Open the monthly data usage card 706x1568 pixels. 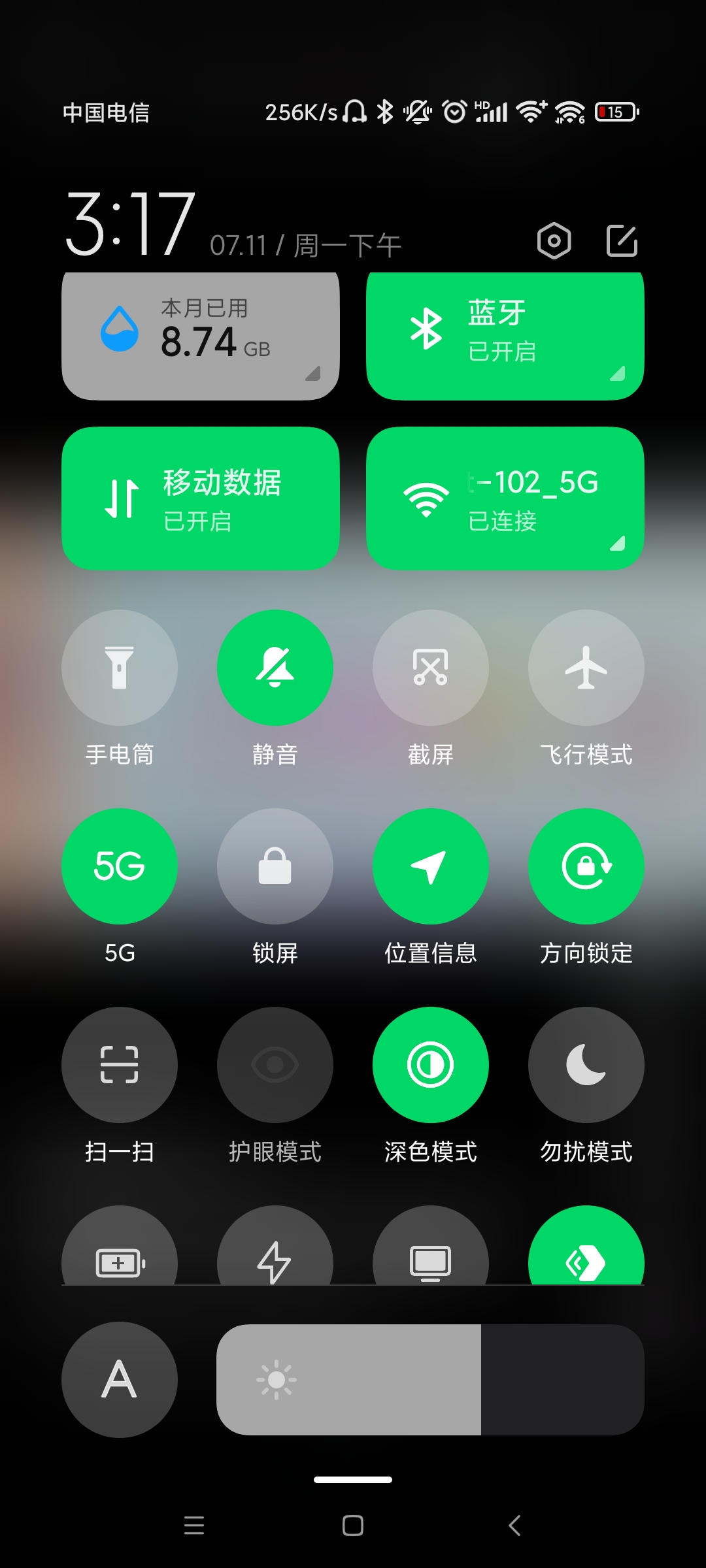pyautogui.click(x=200, y=335)
